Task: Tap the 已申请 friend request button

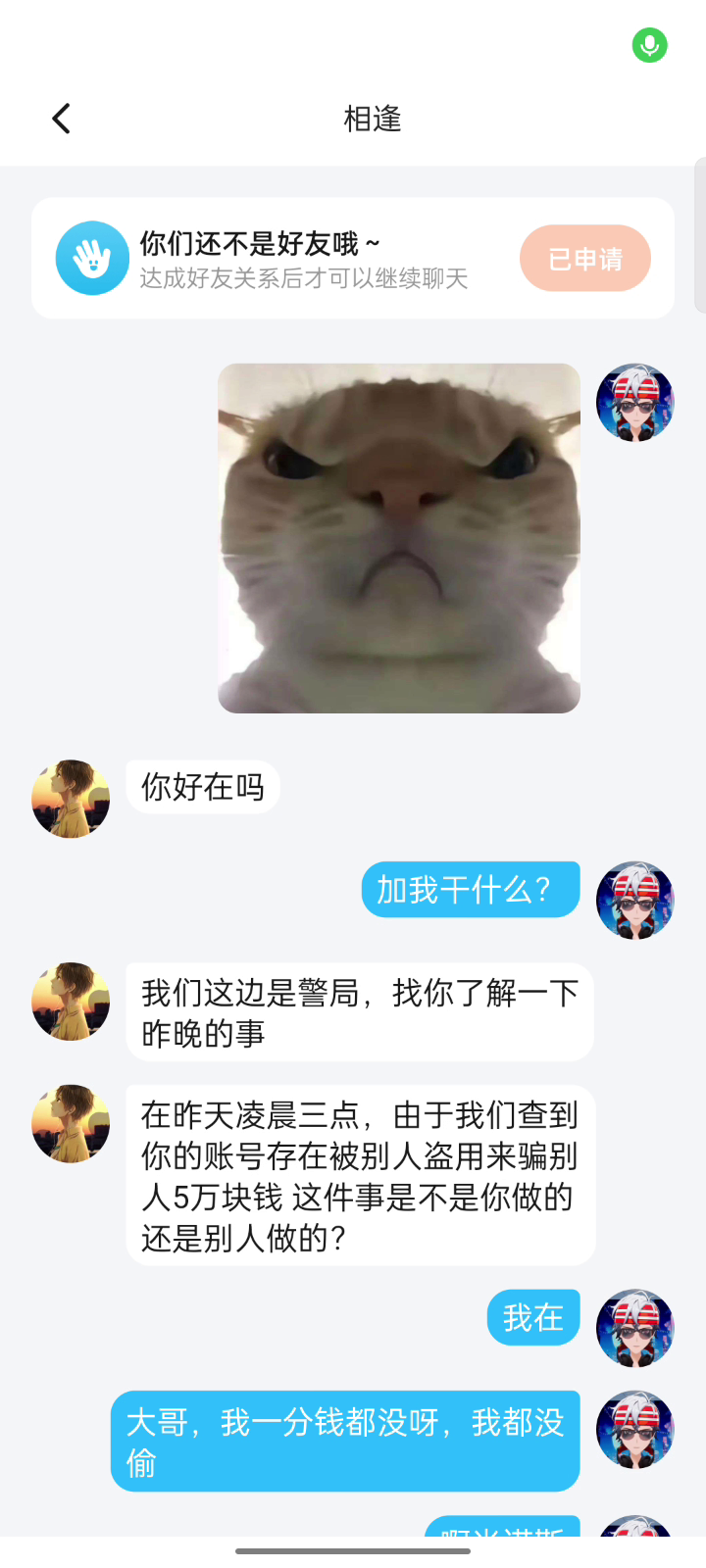Action: (584, 259)
